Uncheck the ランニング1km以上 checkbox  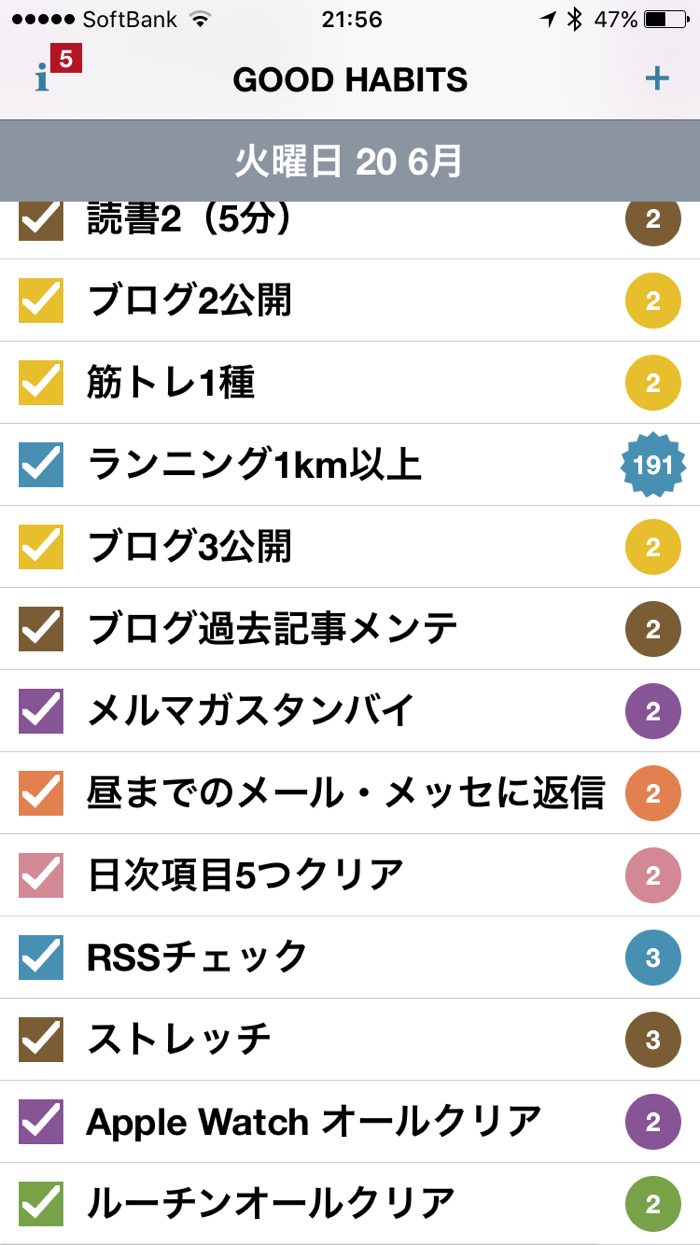tap(41, 464)
